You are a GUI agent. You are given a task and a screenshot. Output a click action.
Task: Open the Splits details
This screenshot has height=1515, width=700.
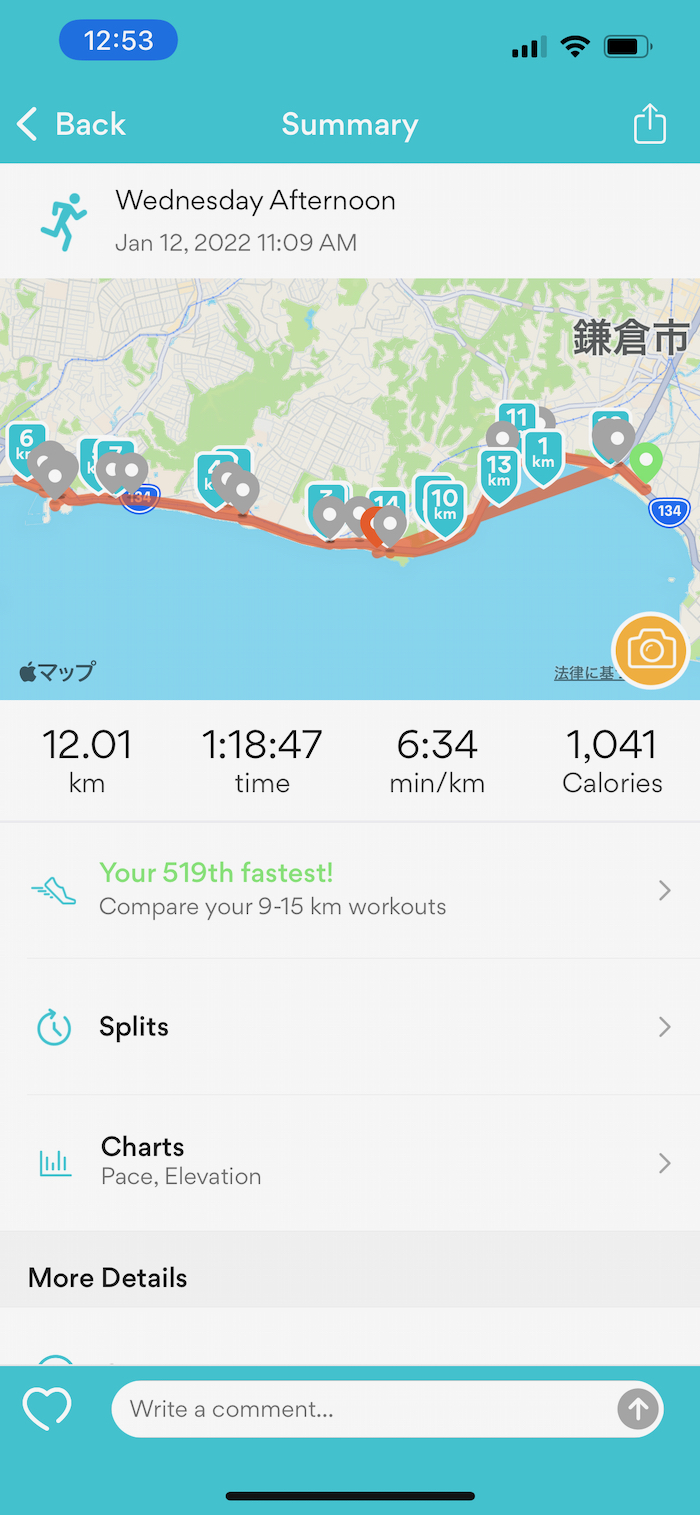coord(350,1027)
